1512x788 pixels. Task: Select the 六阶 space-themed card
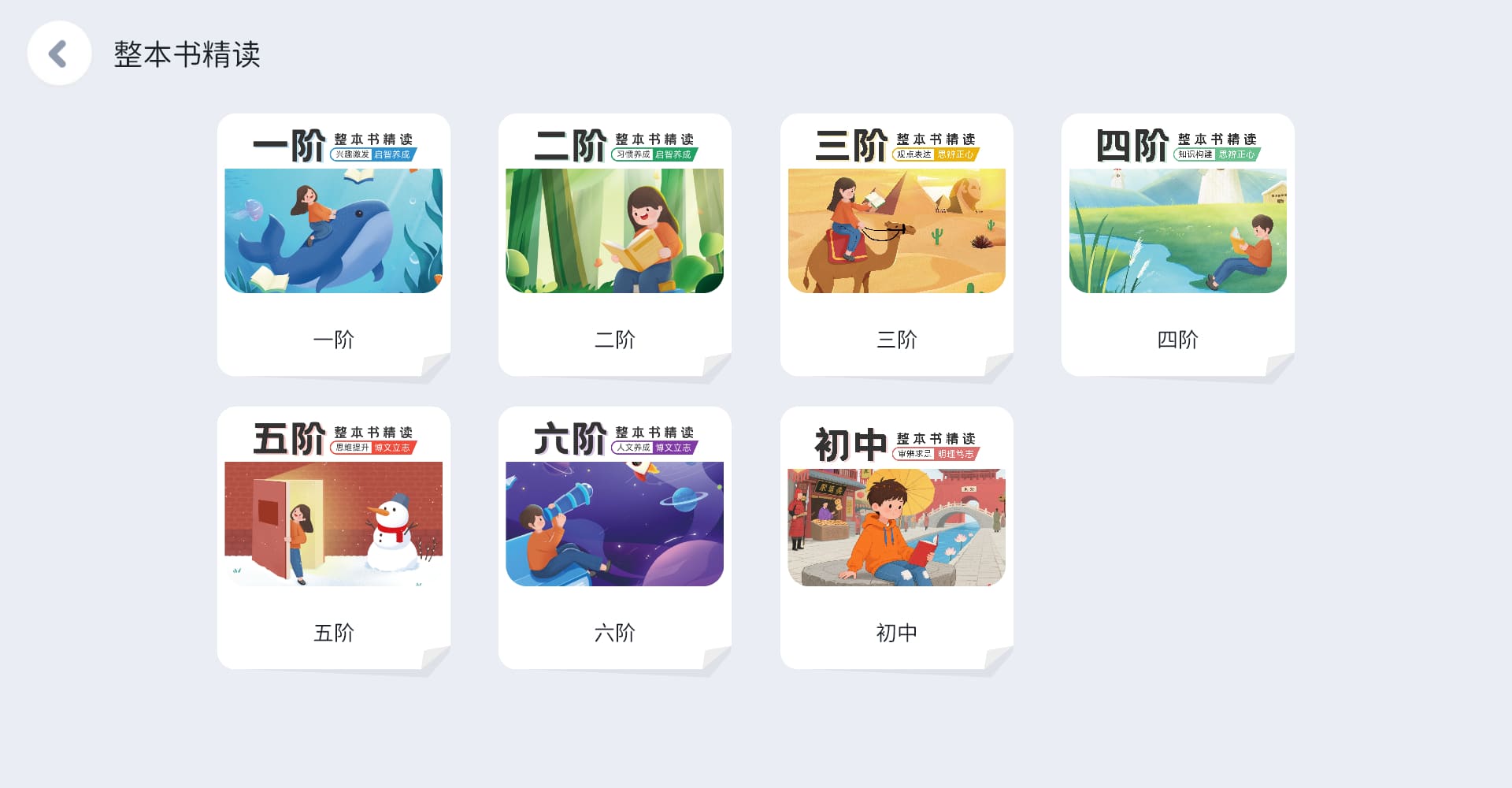[x=614, y=537]
